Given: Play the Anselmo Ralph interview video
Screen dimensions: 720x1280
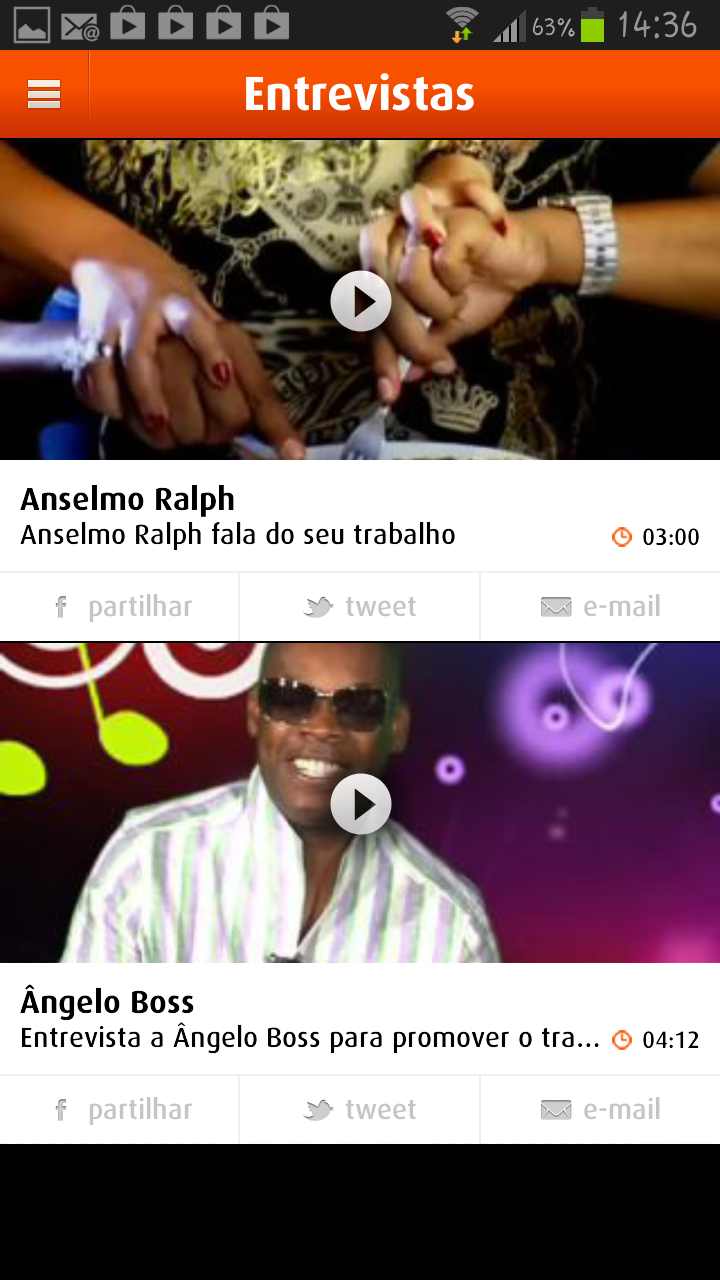Looking at the screenshot, I should (360, 301).
